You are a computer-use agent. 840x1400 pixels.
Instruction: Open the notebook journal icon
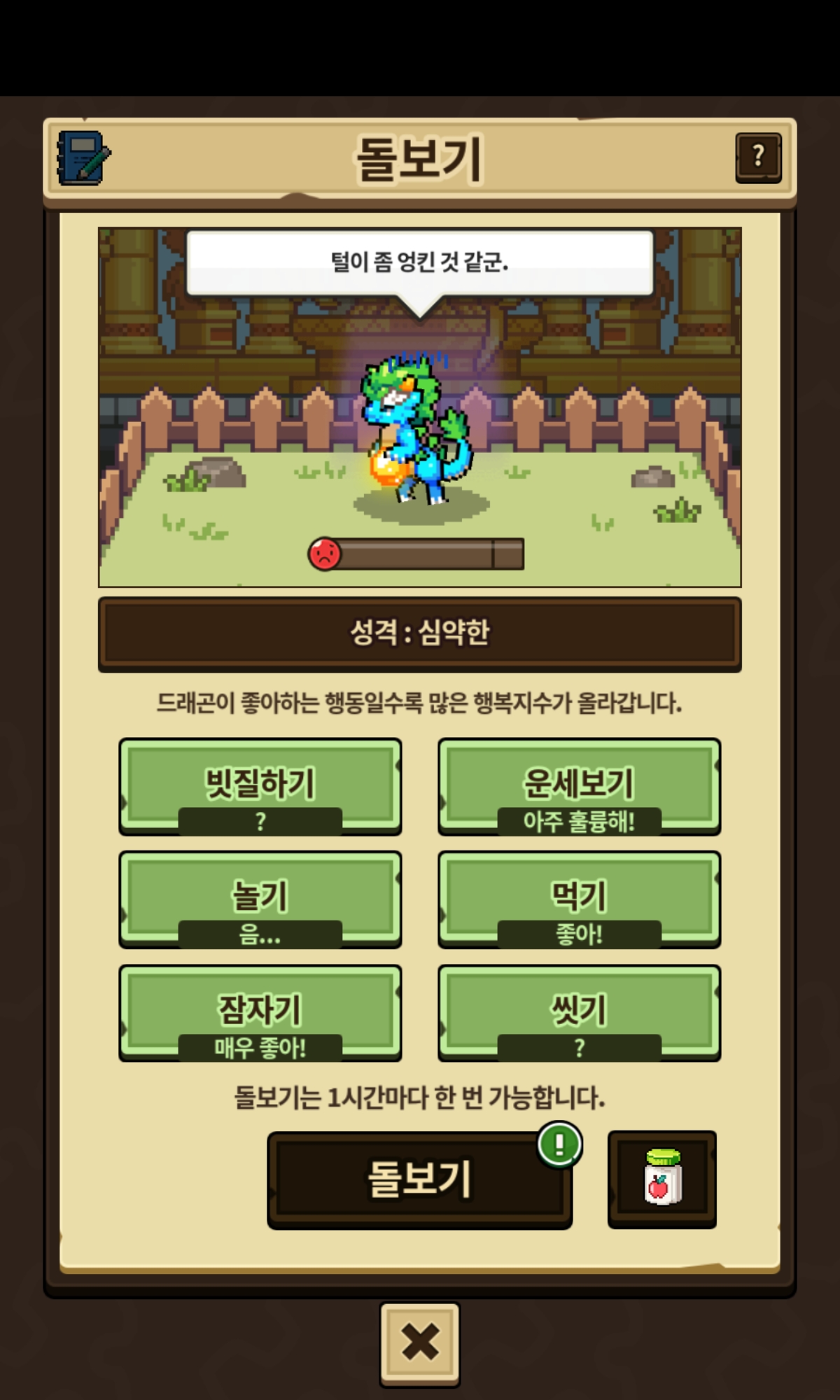(83, 158)
